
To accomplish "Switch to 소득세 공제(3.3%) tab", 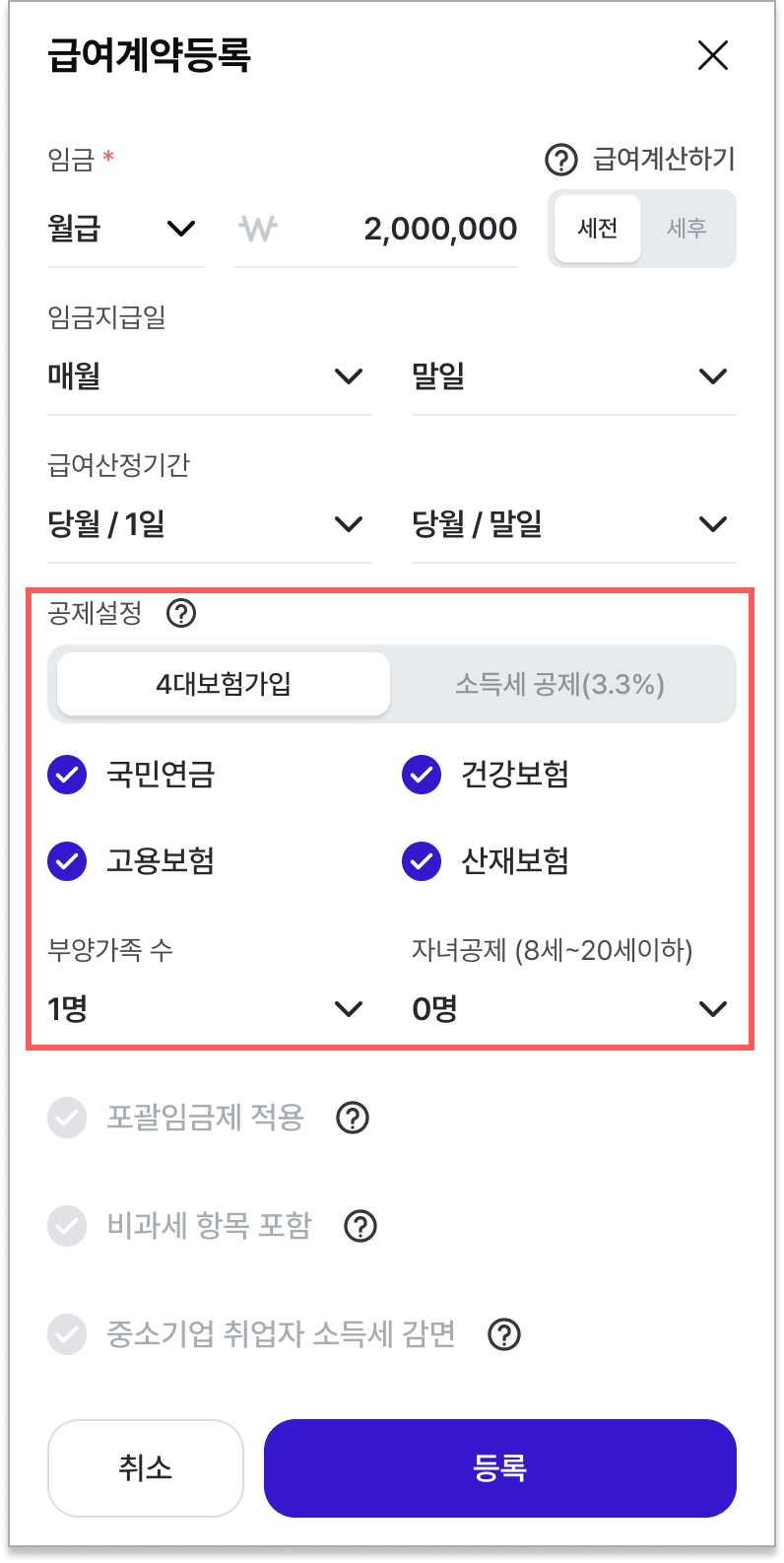I will [559, 684].
